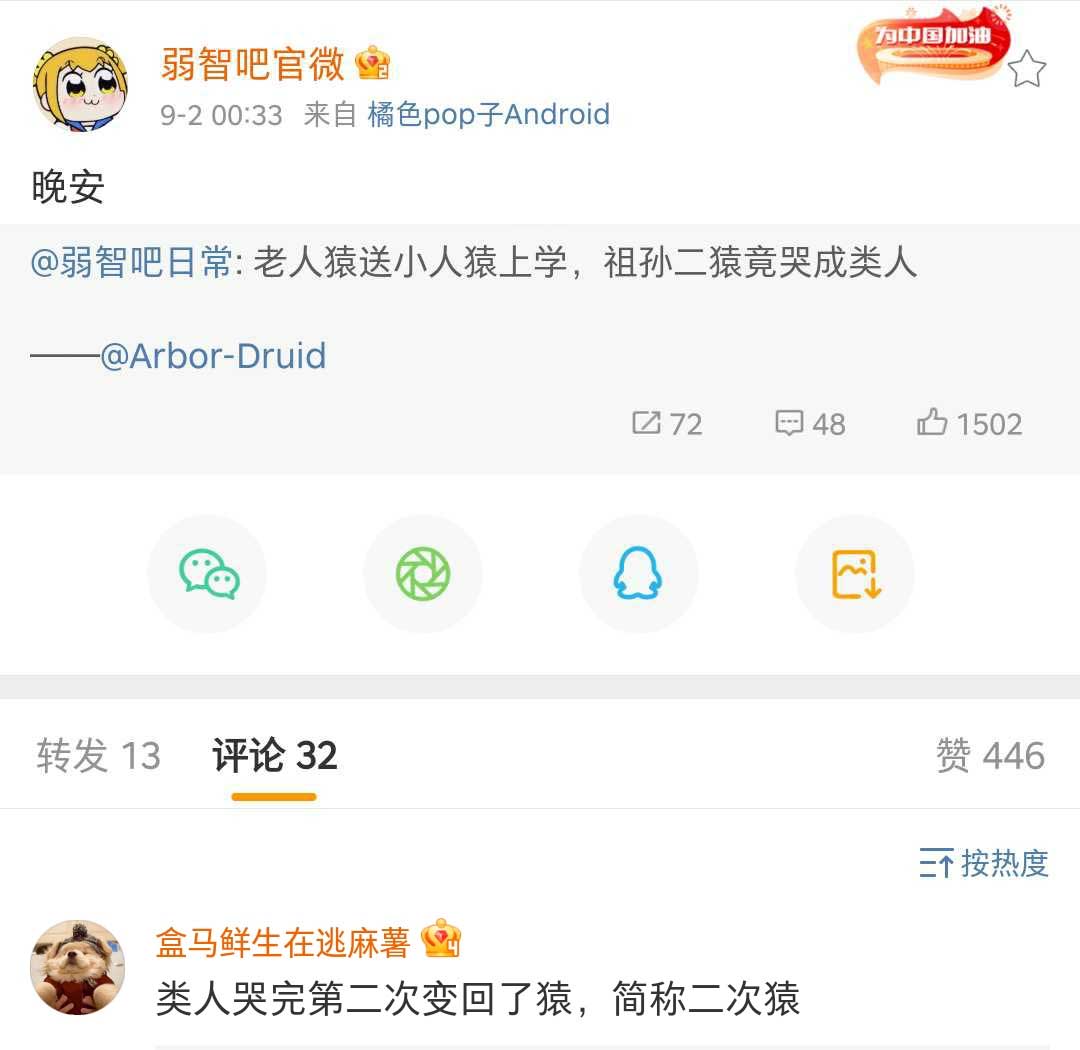
Task: Open the 橘色pop子Android source link
Action: tap(488, 115)
